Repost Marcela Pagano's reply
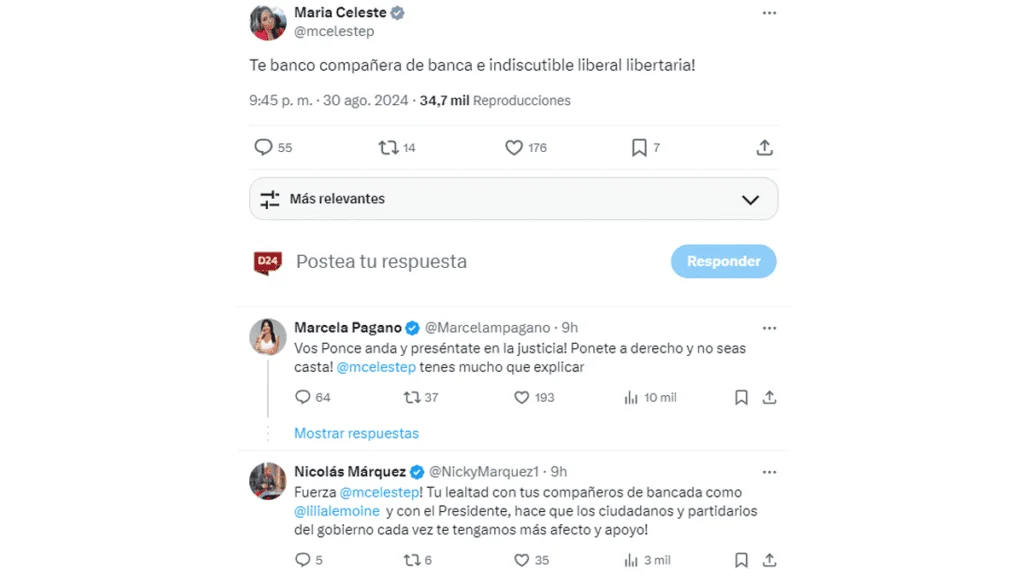 (x=411, y=397)
